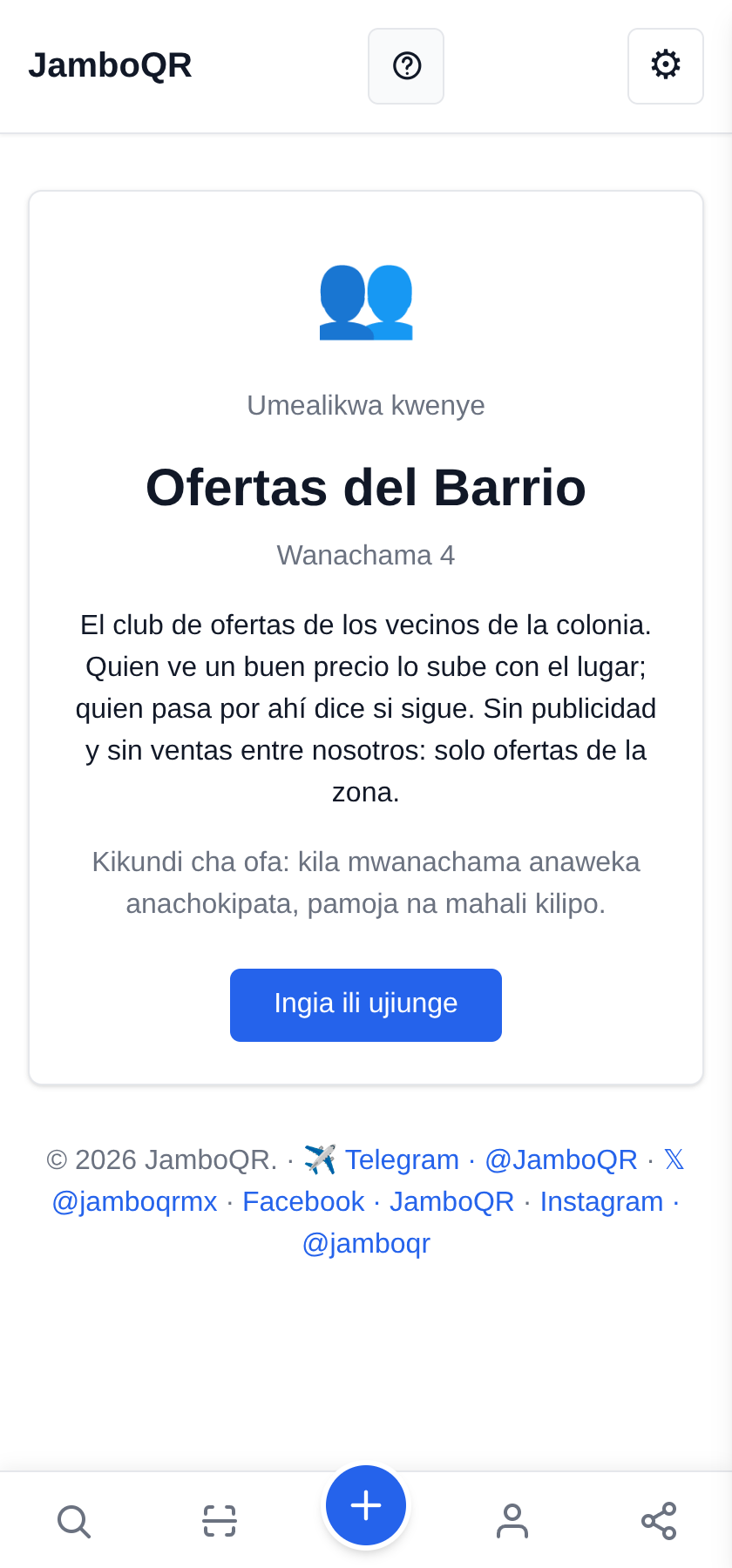Open the settings gear
The image size is (732, 1568).
click(x=666, y=66)
